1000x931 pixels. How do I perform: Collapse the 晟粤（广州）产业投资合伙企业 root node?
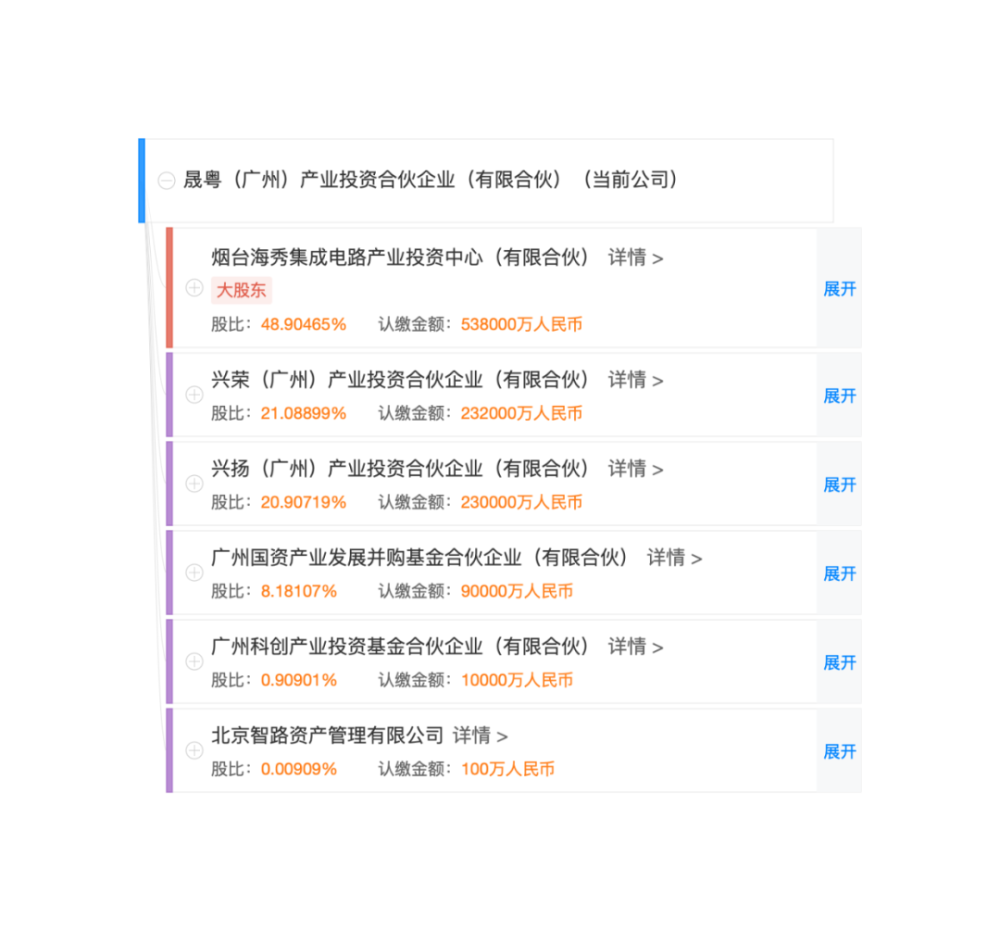pos(166,181)
